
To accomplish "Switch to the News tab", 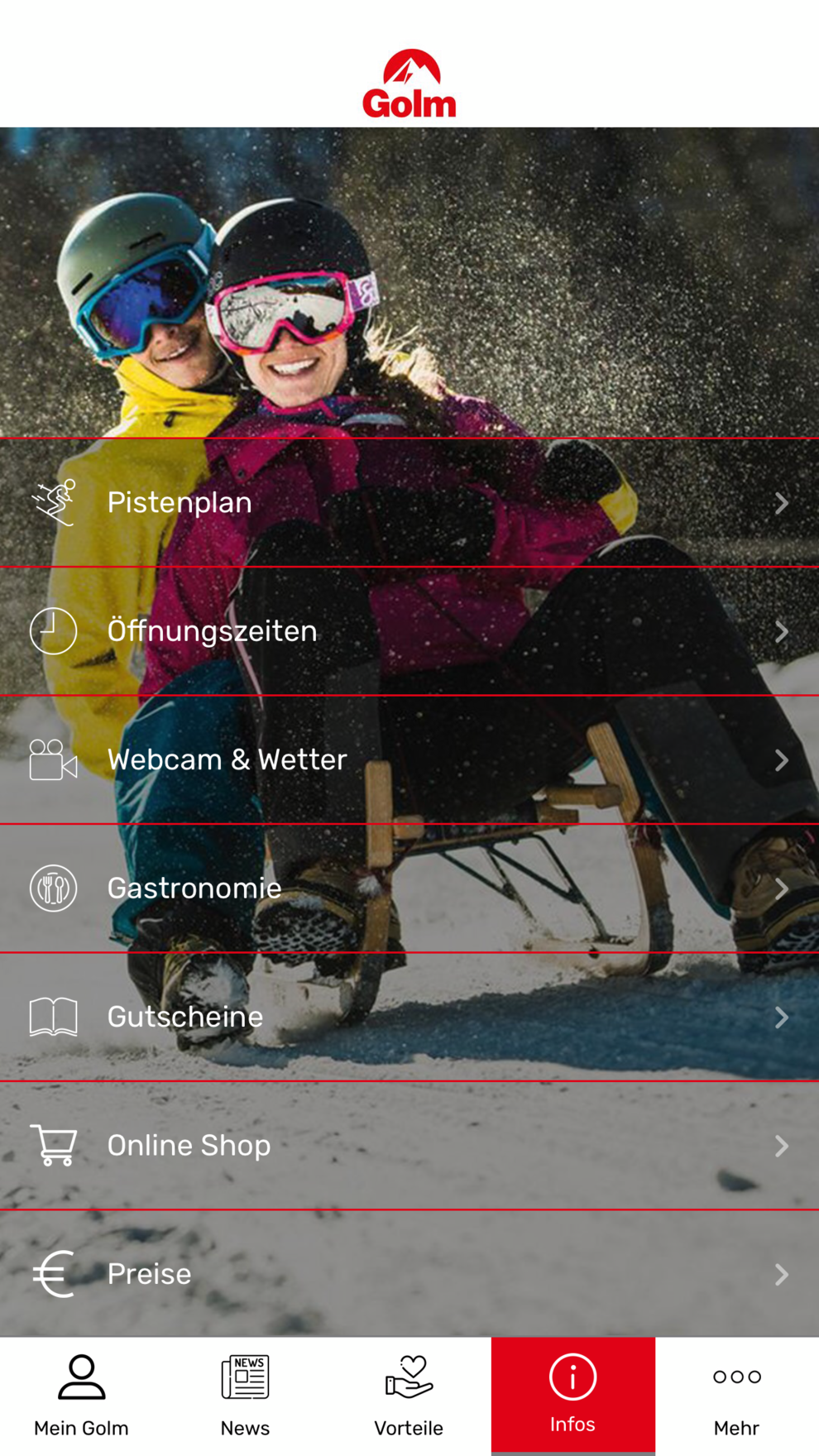I will coord(245,1396).
